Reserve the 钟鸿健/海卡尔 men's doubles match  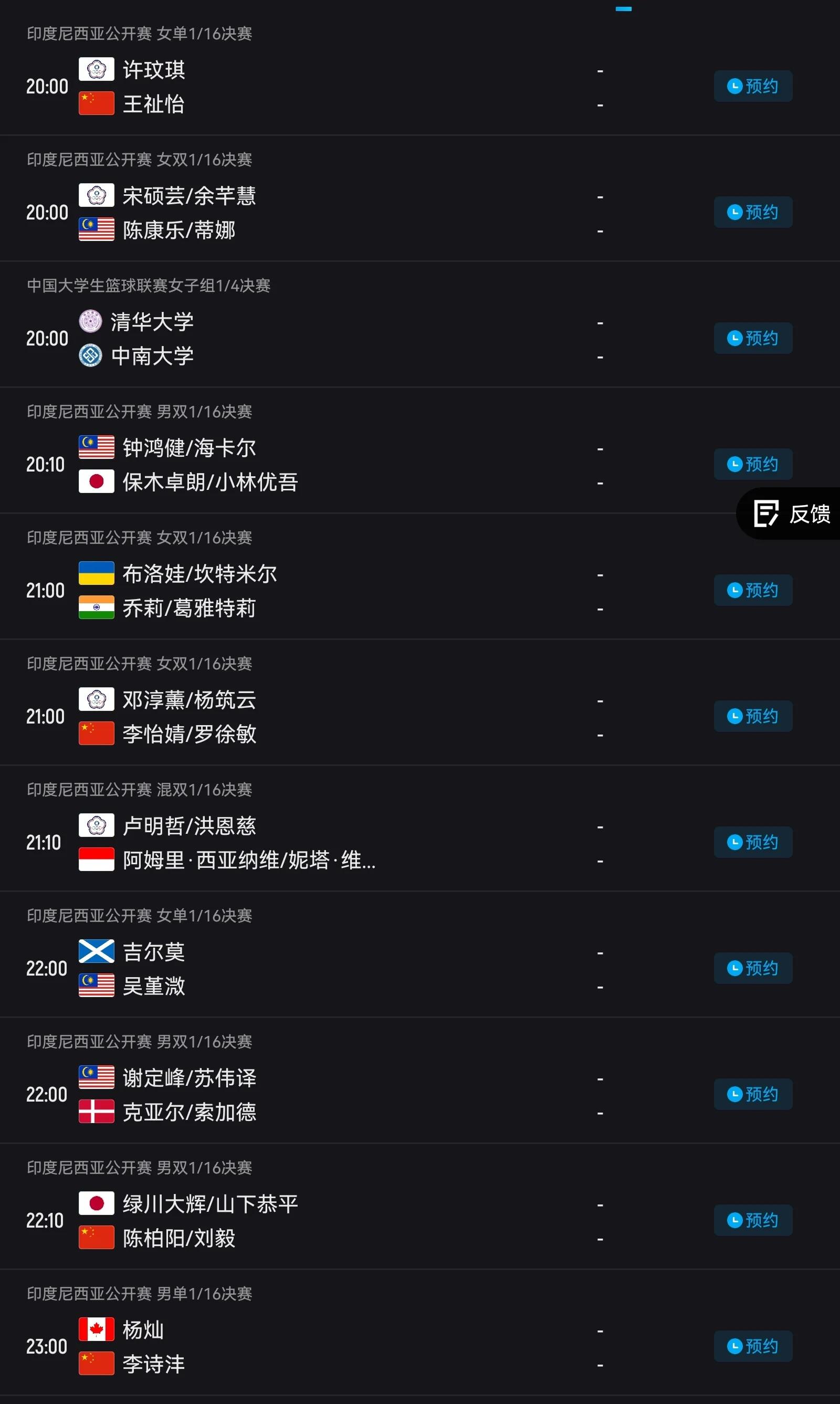pyautogui.click(x=753, y=464)
